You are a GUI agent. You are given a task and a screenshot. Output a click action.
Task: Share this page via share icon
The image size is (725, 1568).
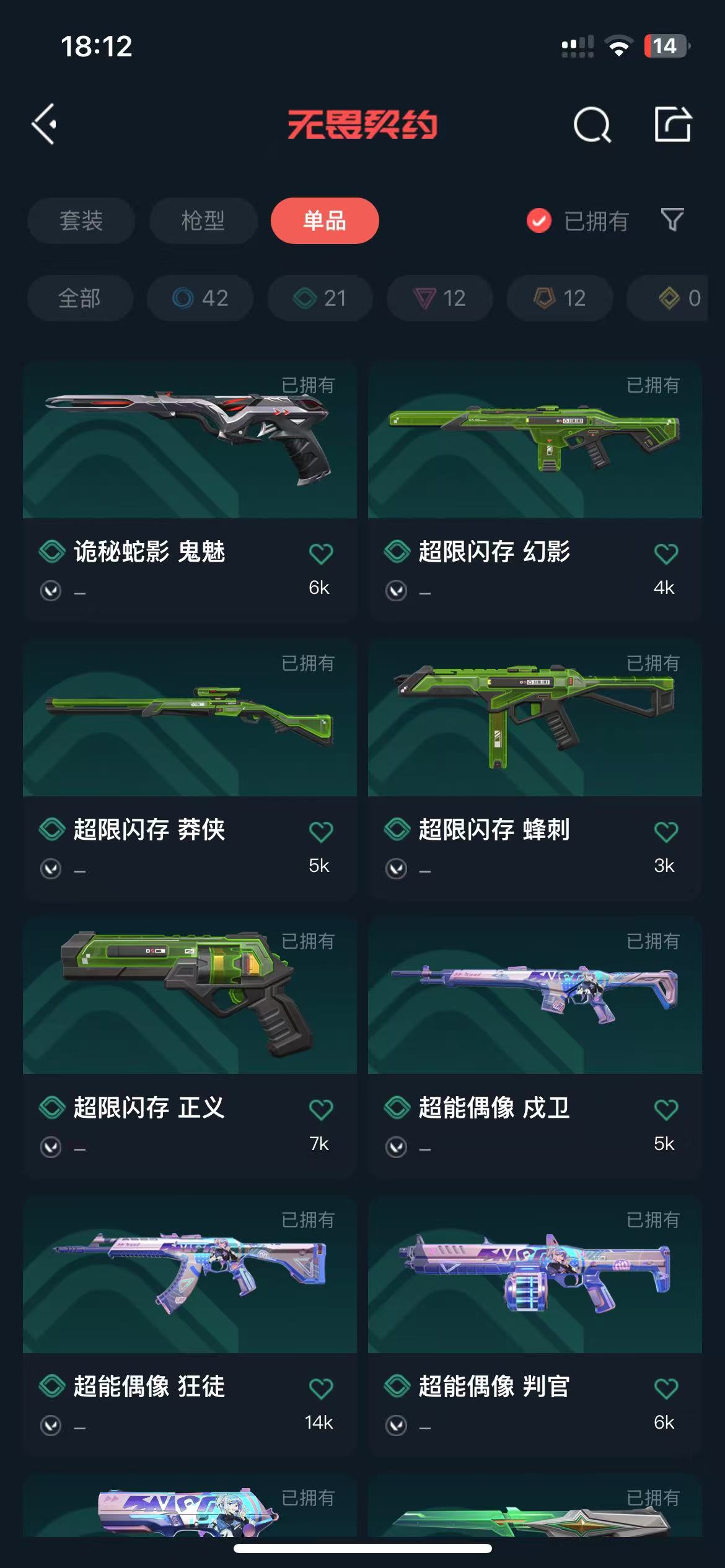(672, 124)
